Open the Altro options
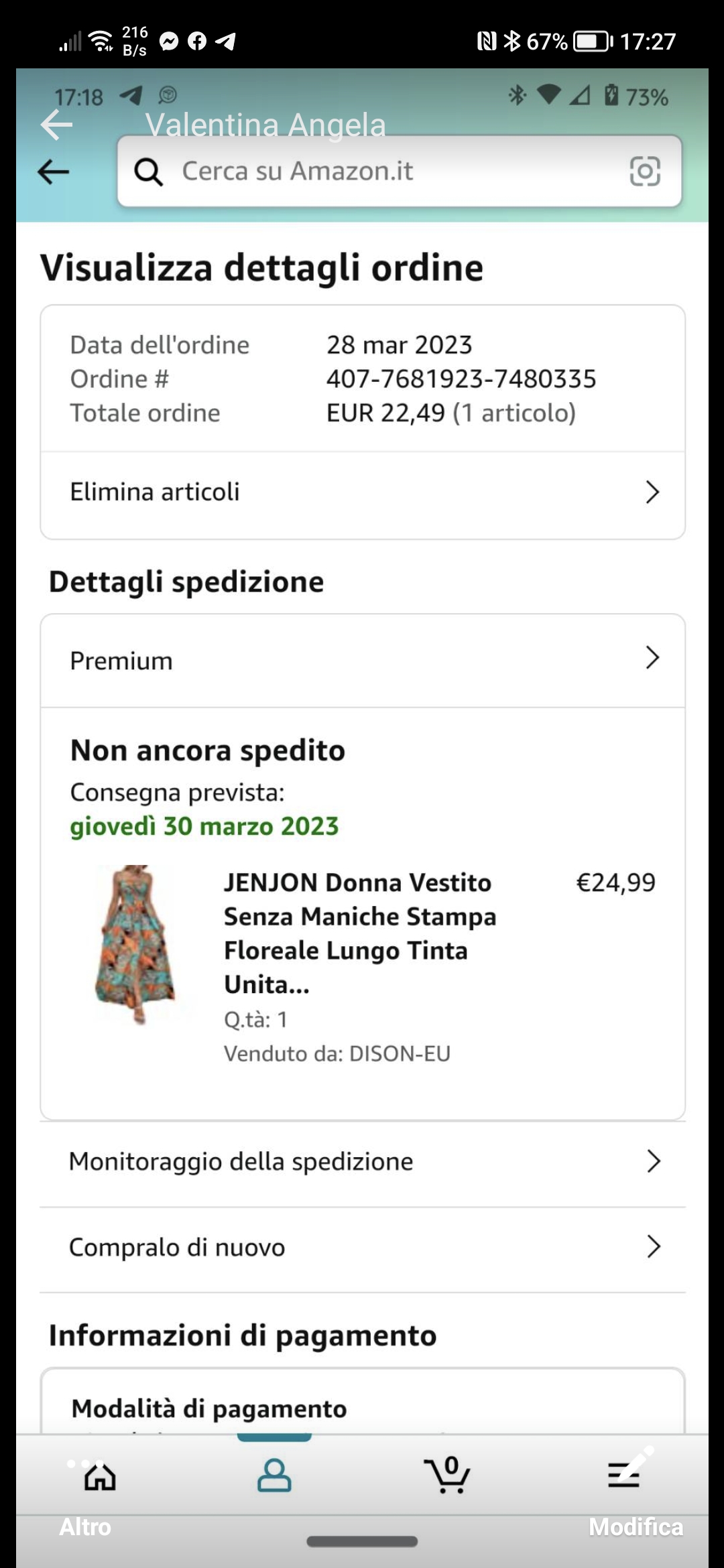 click(85, 1527)
